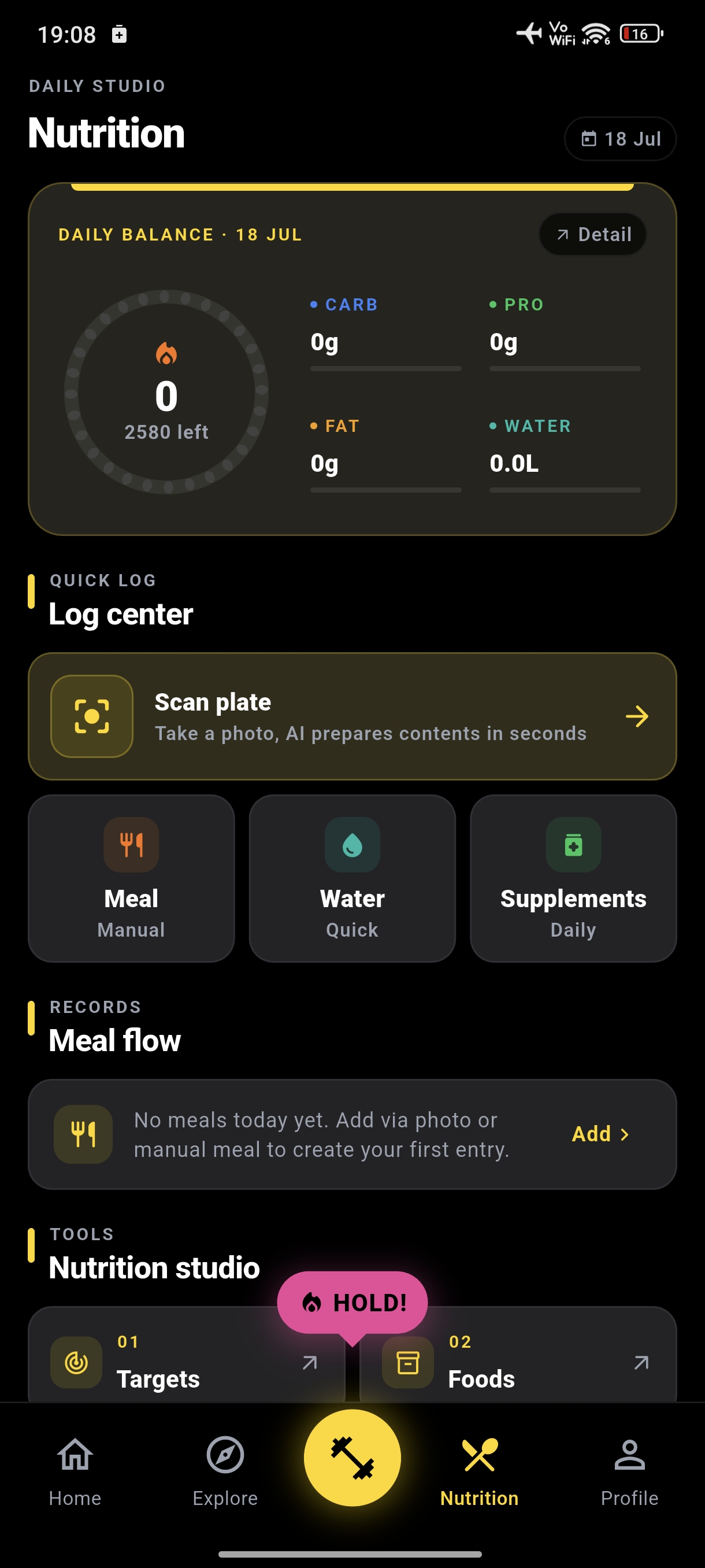Open the Foods tool card

pos(518,1355)
